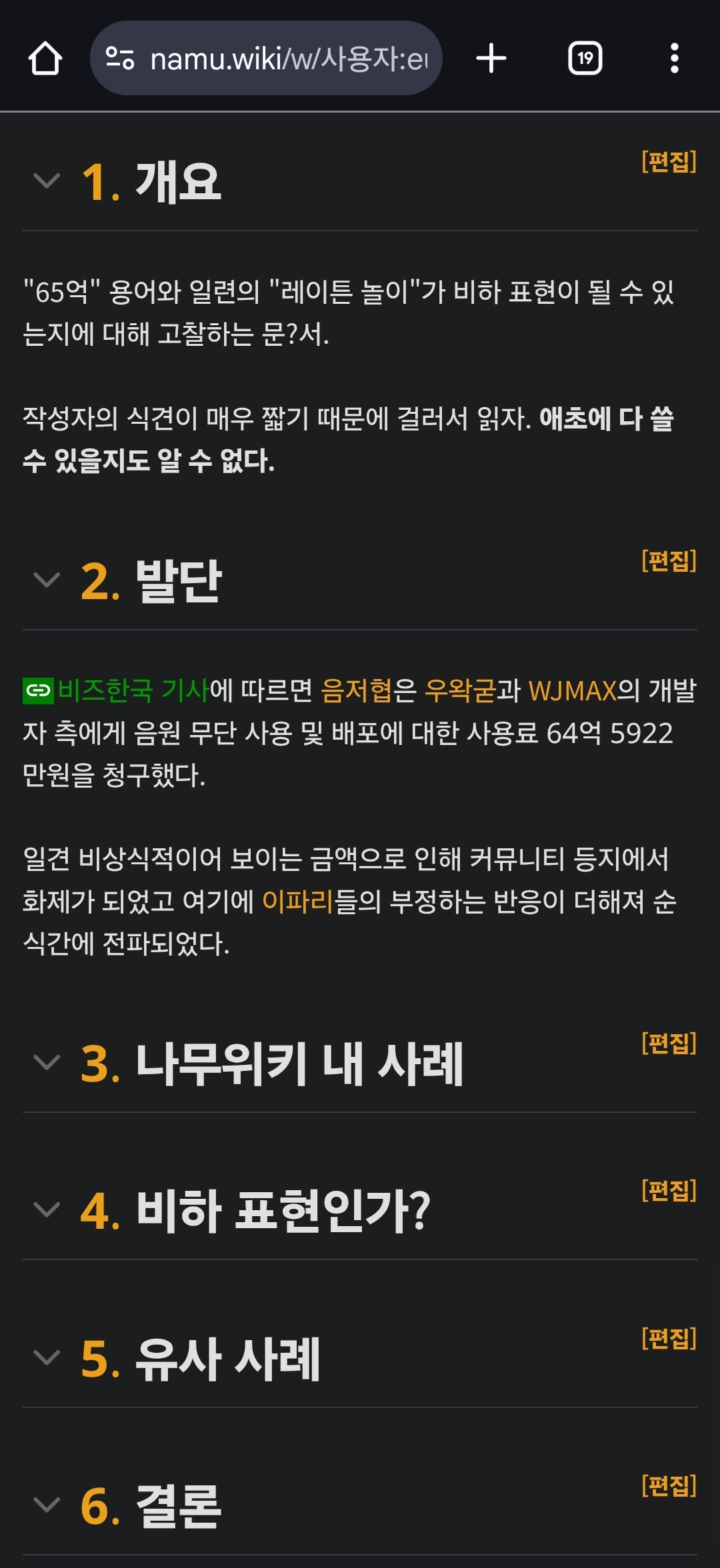The image size is (720, 1568).
Task: Go to the browser home page
Action: tap(45, 58)
